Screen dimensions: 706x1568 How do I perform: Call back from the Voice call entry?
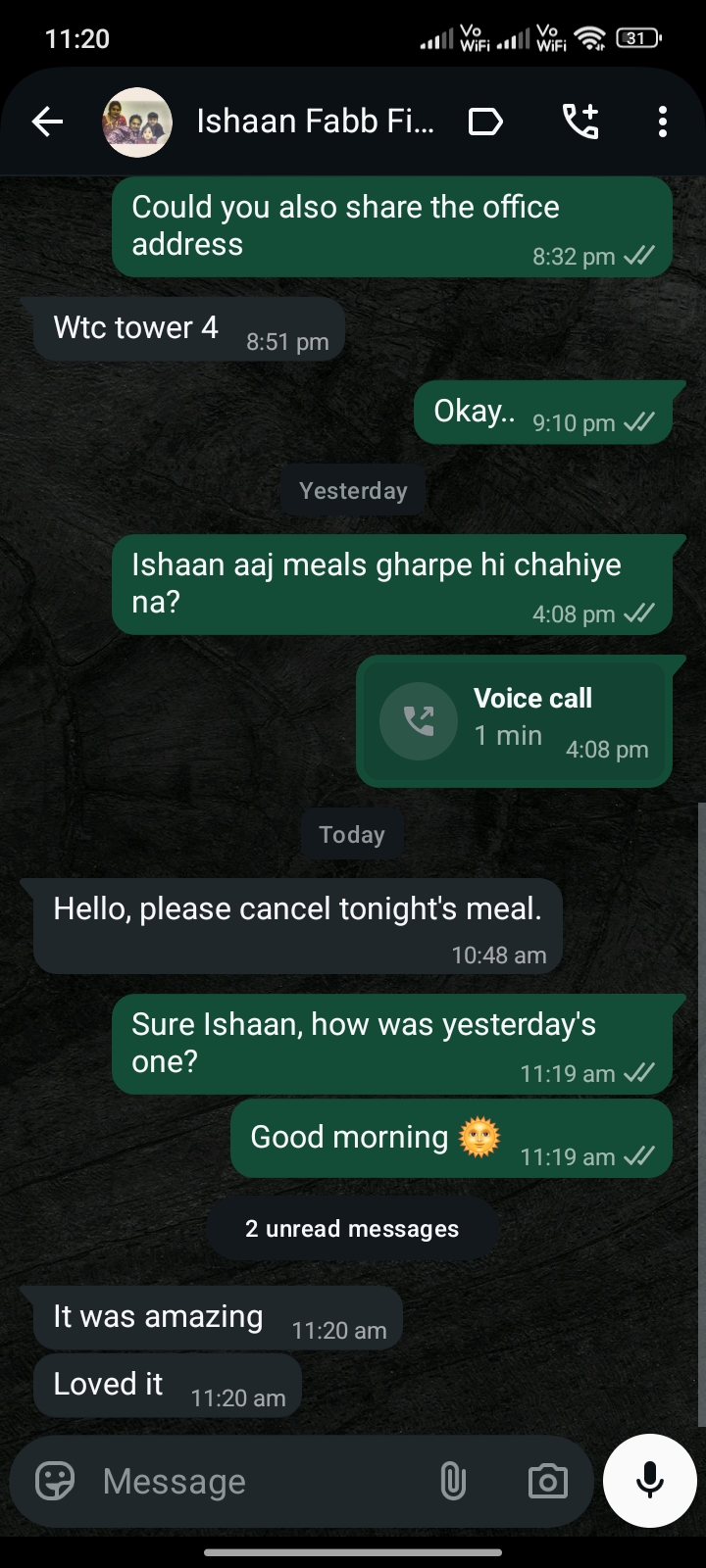click(x=419, y=721)
